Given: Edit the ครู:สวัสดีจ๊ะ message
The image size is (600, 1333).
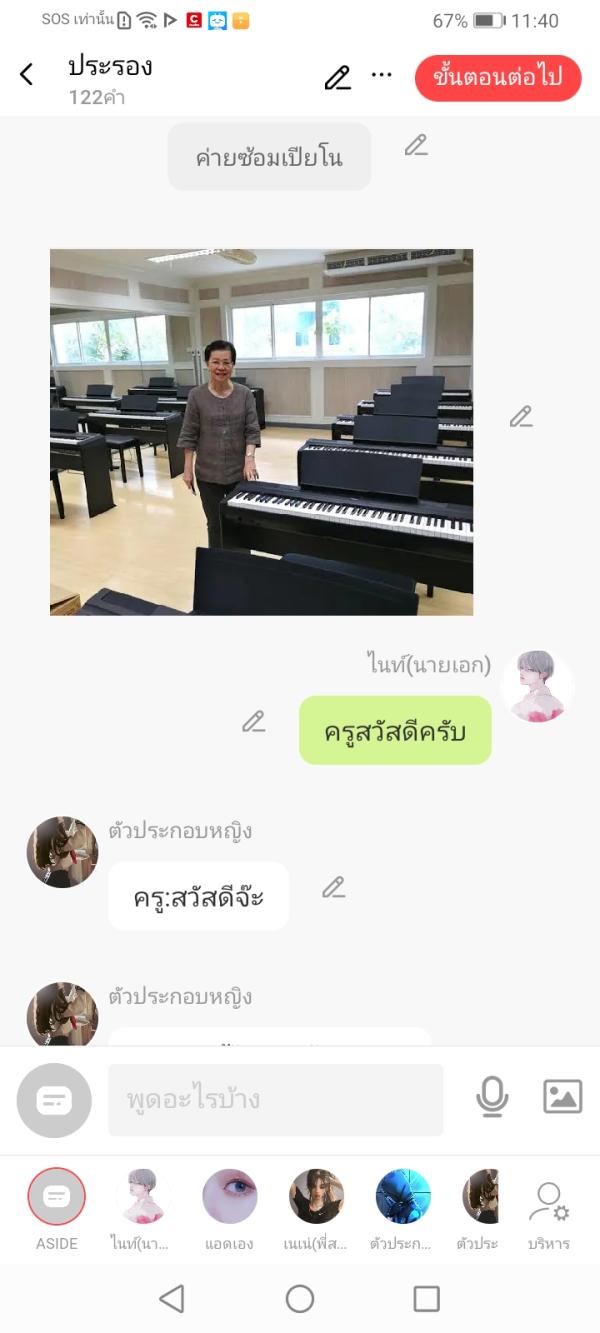Looking at the screenshot, I should click(334, 887).
